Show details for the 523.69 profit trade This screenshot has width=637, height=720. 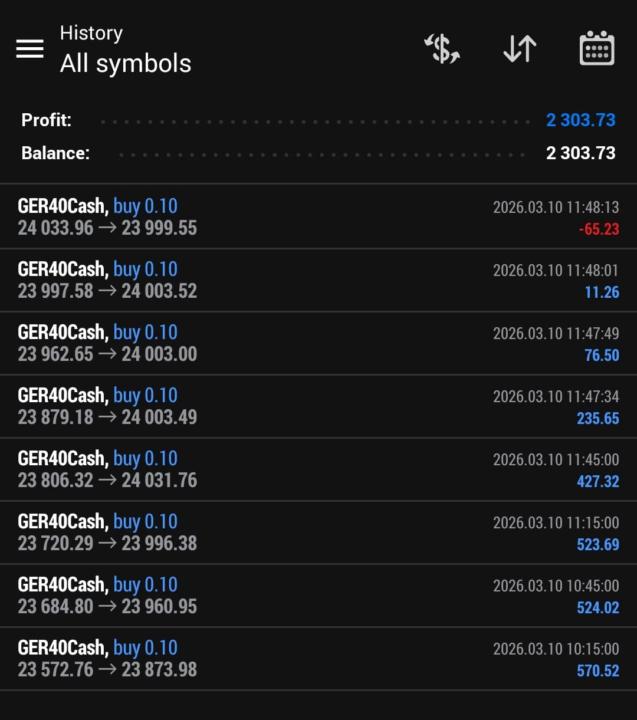[x=318, y=532]
